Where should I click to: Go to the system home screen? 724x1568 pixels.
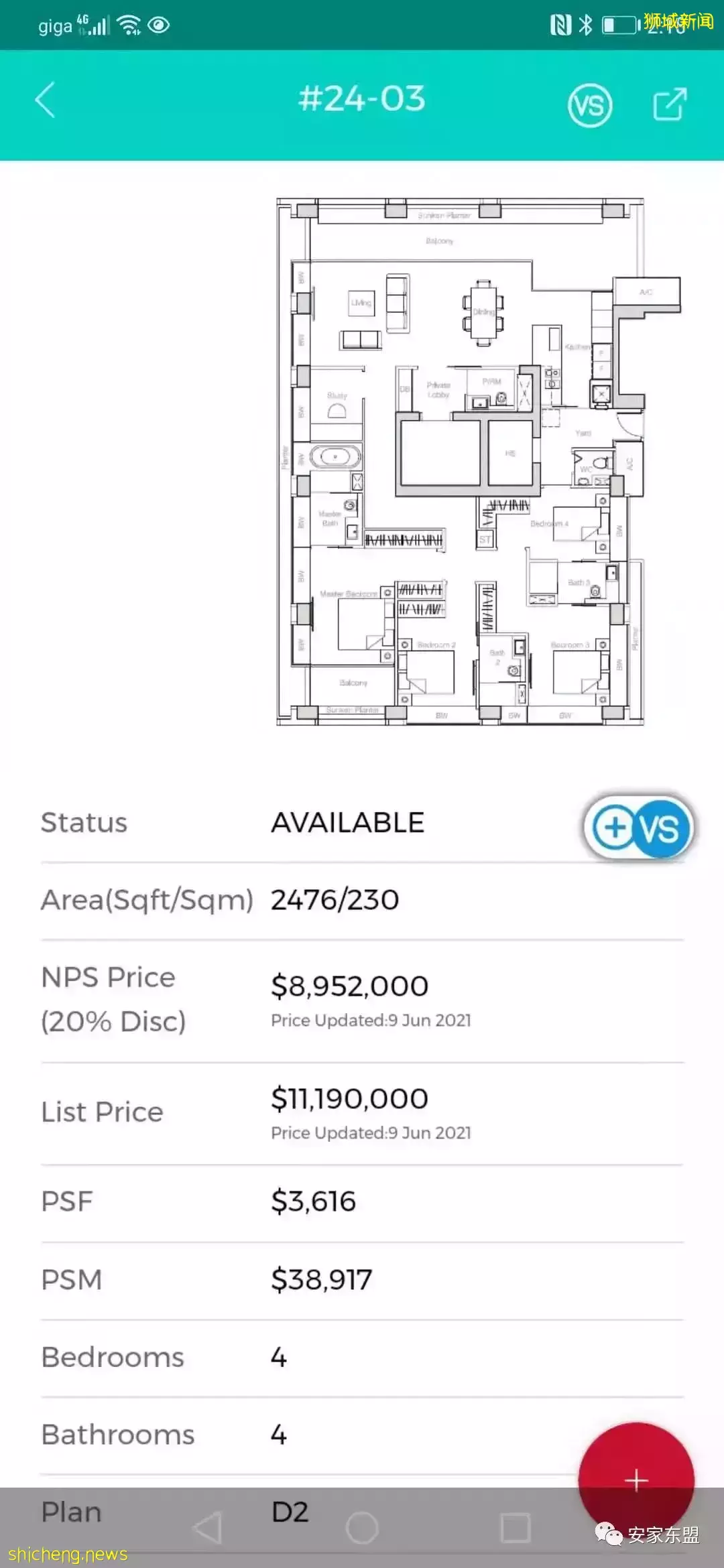pos(362,1528)
